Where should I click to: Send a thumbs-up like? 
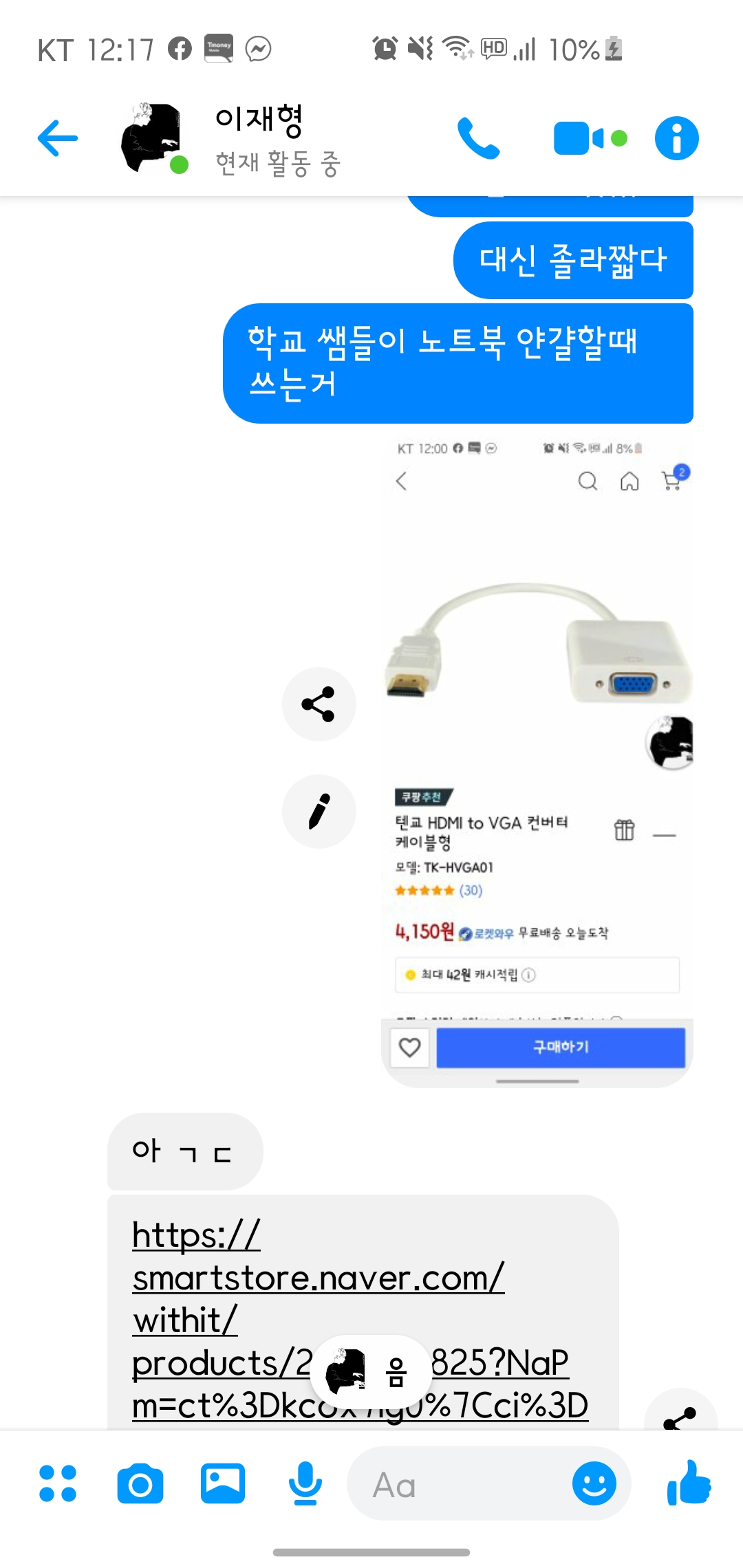[689, 1482]
